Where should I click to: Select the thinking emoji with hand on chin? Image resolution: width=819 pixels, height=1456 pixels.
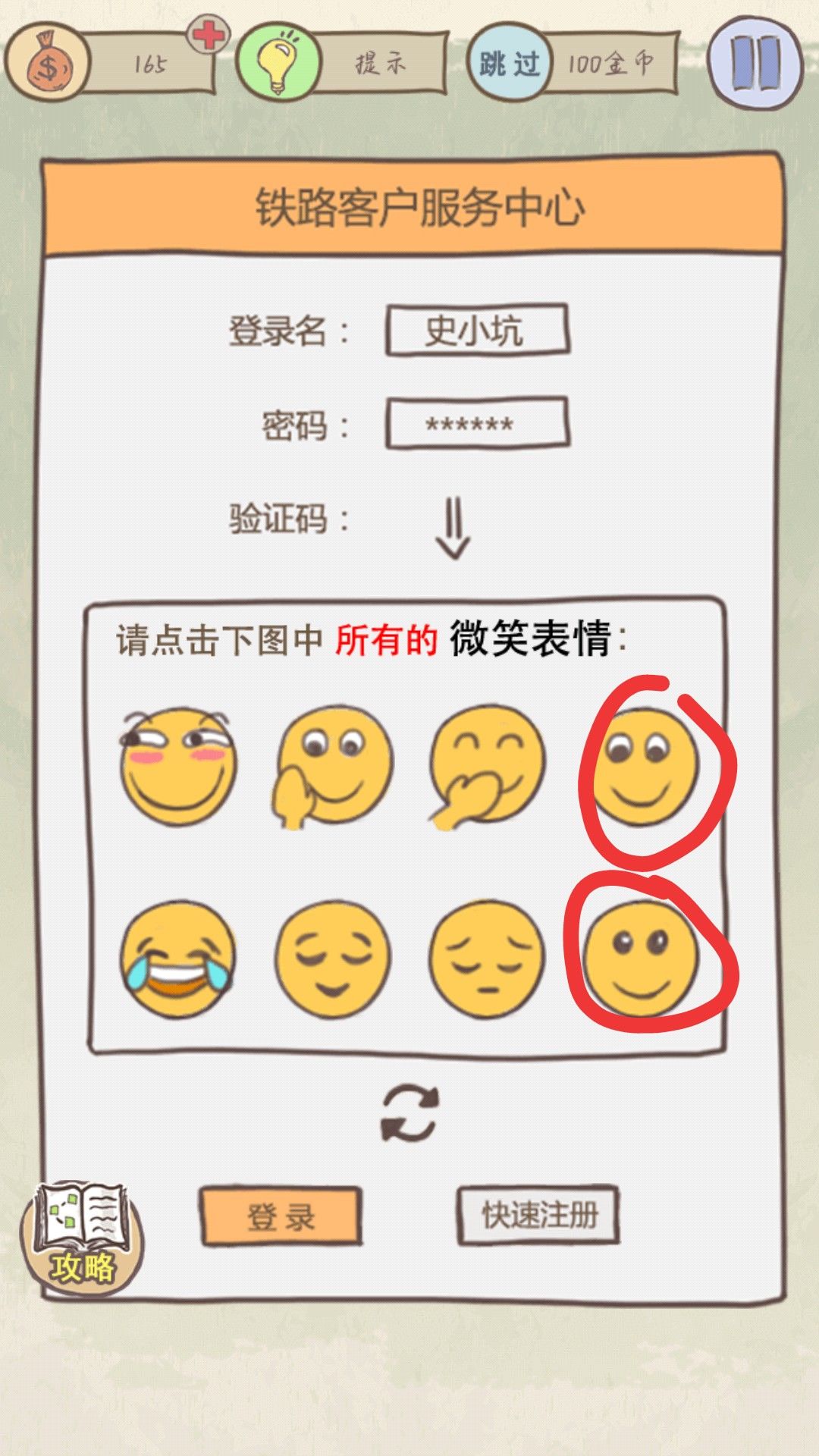(x=334, y=766)
